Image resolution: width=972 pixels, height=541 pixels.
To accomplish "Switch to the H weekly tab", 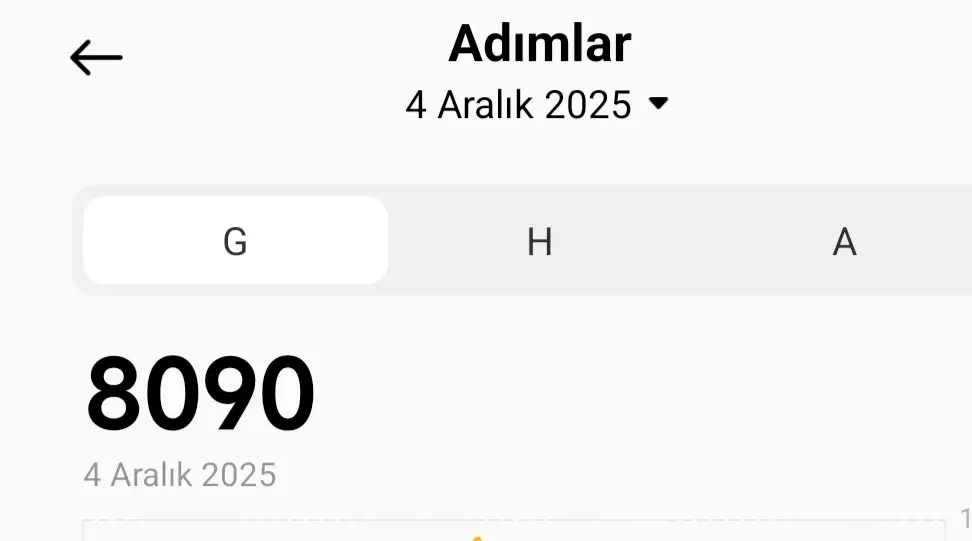I will [540, 241].
